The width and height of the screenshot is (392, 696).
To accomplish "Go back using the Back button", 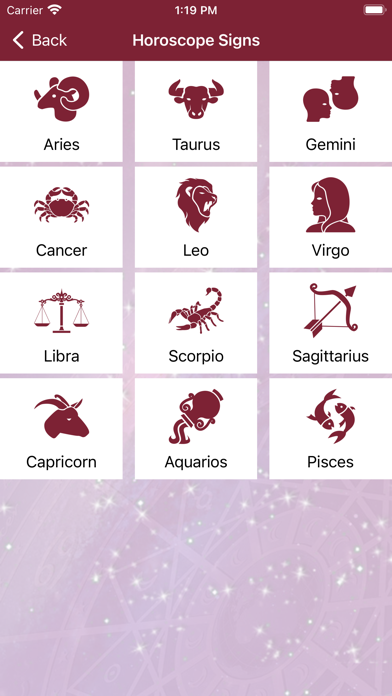I will (40, 40).
